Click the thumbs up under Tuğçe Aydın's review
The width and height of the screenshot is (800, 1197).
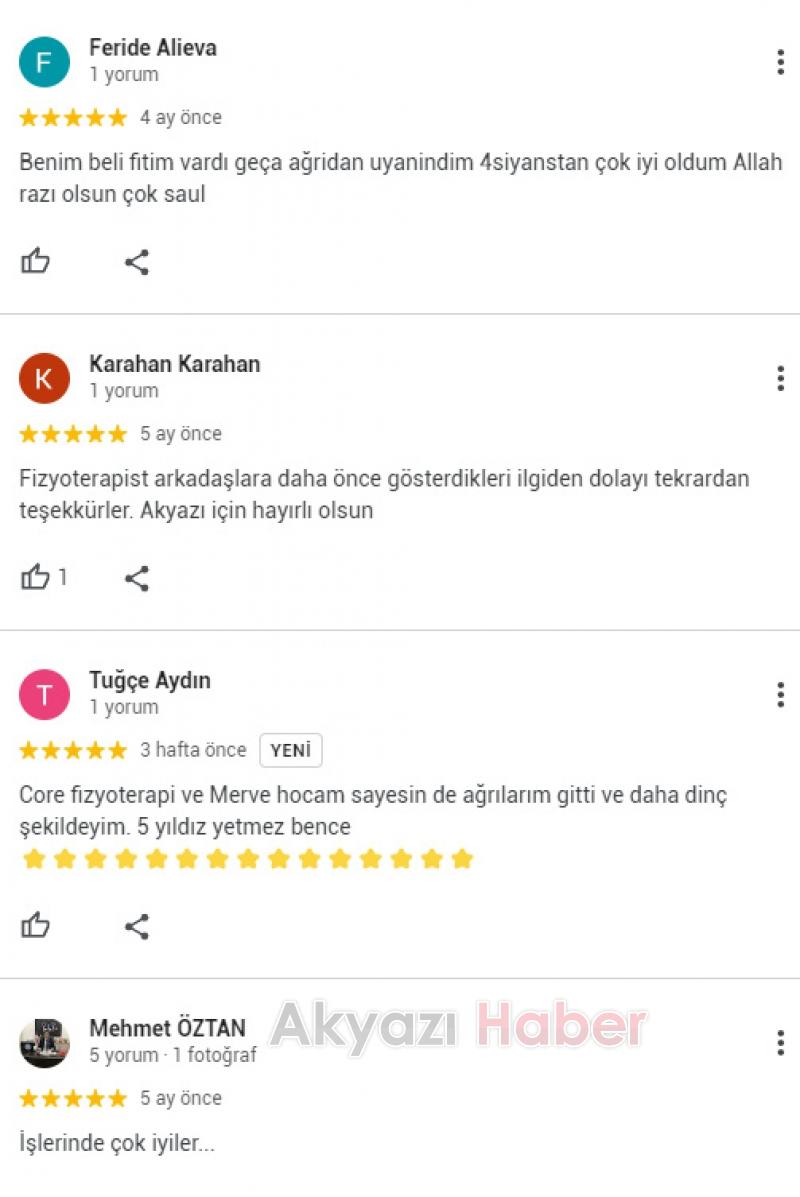point(37,926)
